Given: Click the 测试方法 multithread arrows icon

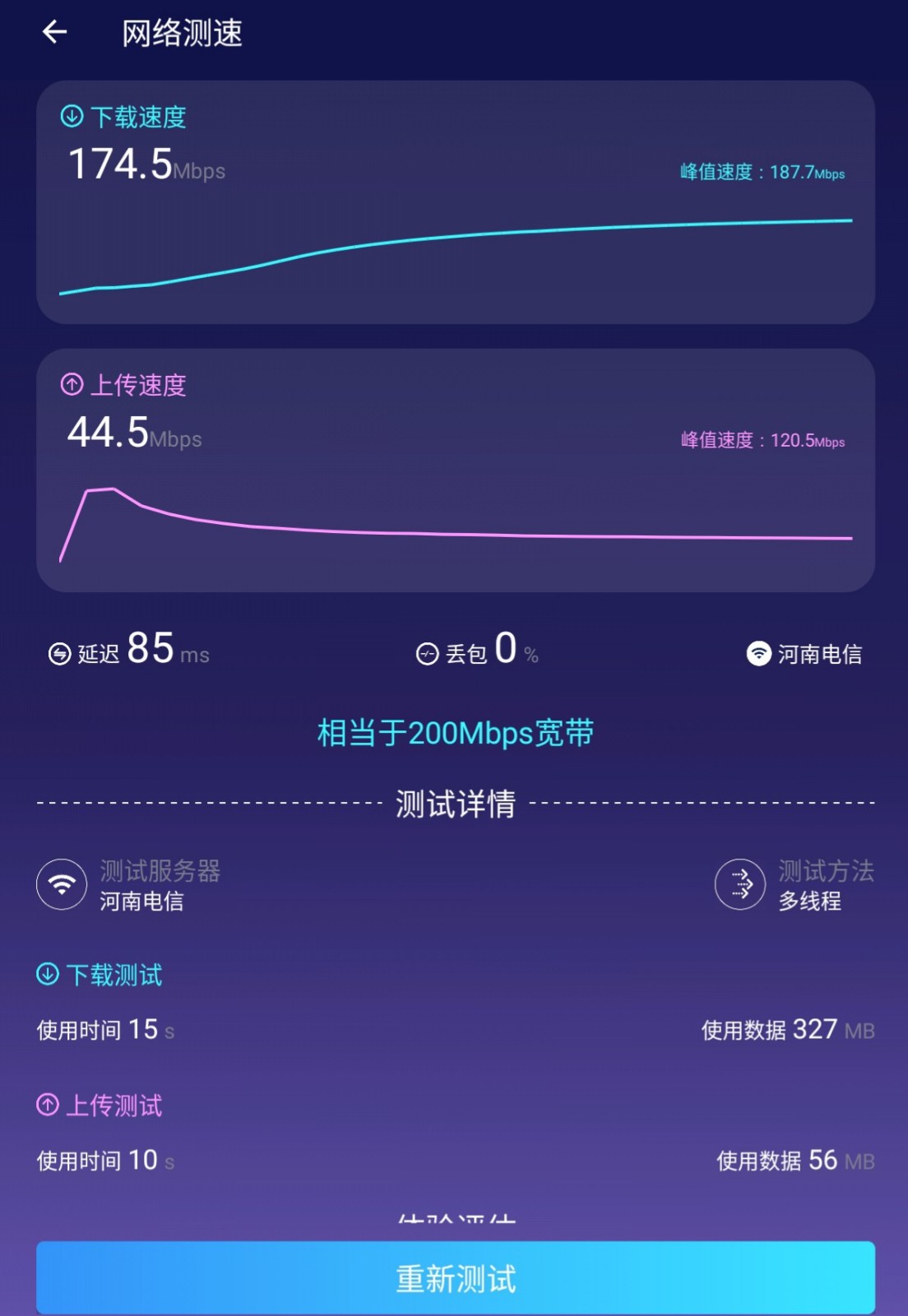Looking at the screenshot, I should click(x=739, y=884).
